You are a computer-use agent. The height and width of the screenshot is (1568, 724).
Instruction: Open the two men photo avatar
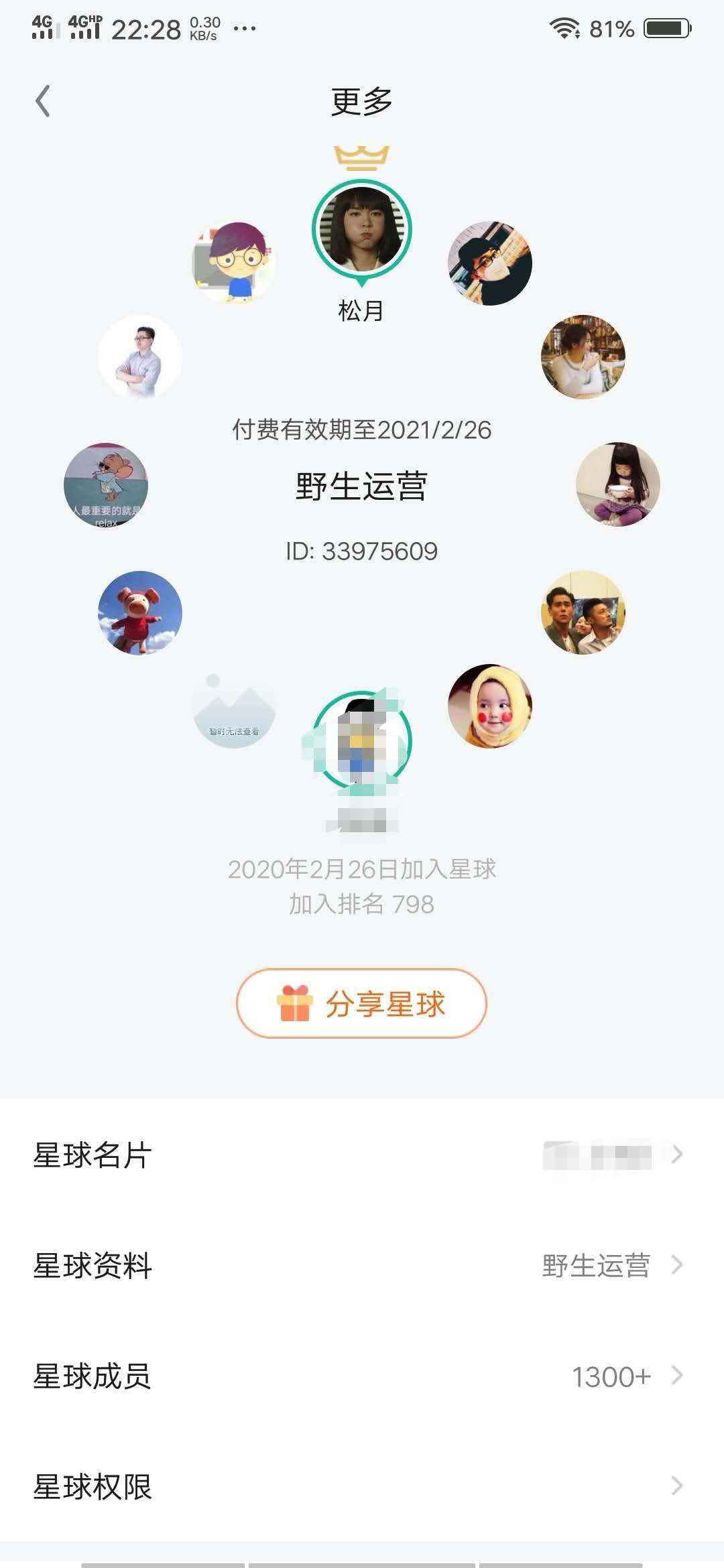coord(583,612)
